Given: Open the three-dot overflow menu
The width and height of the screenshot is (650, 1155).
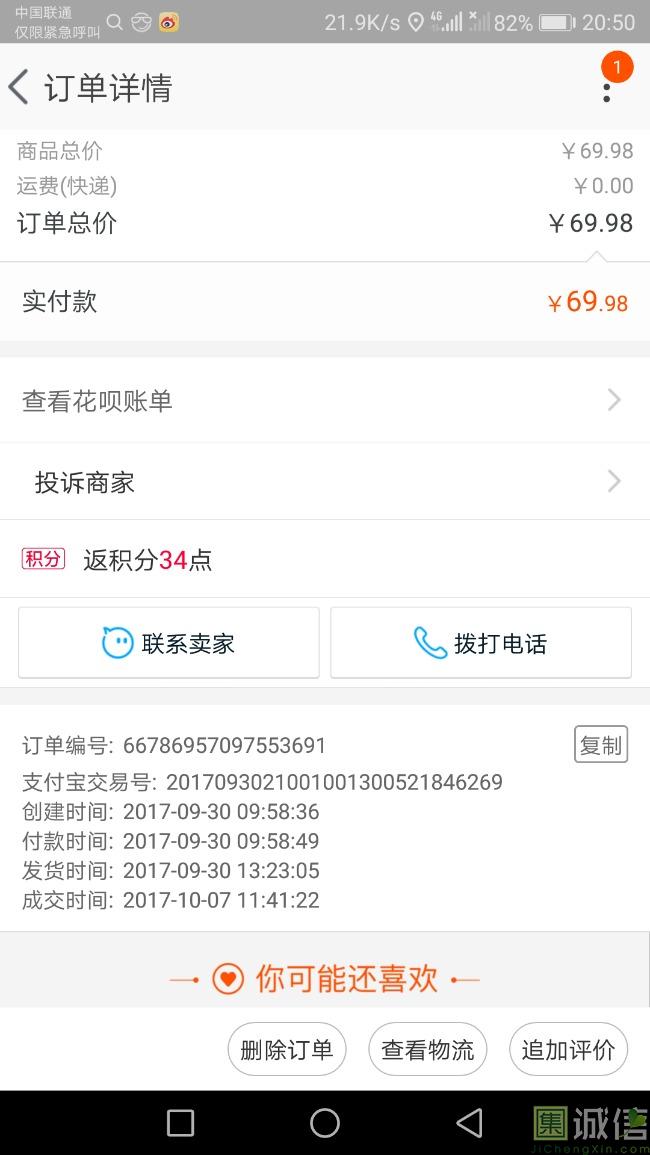Looking at the screenshot, I should (x=606, y=91).
